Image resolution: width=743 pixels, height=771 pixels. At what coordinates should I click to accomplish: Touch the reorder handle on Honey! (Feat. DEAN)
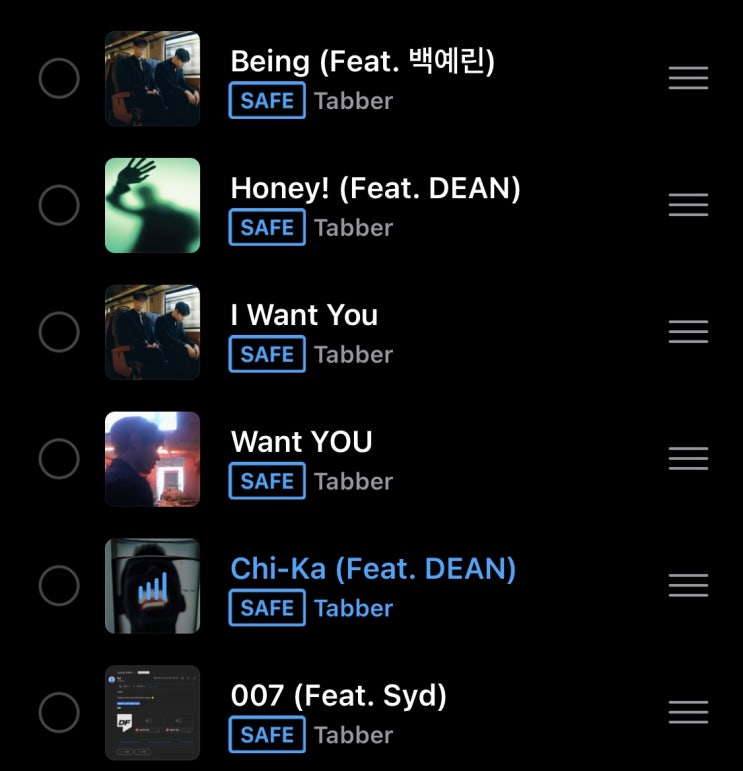tap(688, 205)
